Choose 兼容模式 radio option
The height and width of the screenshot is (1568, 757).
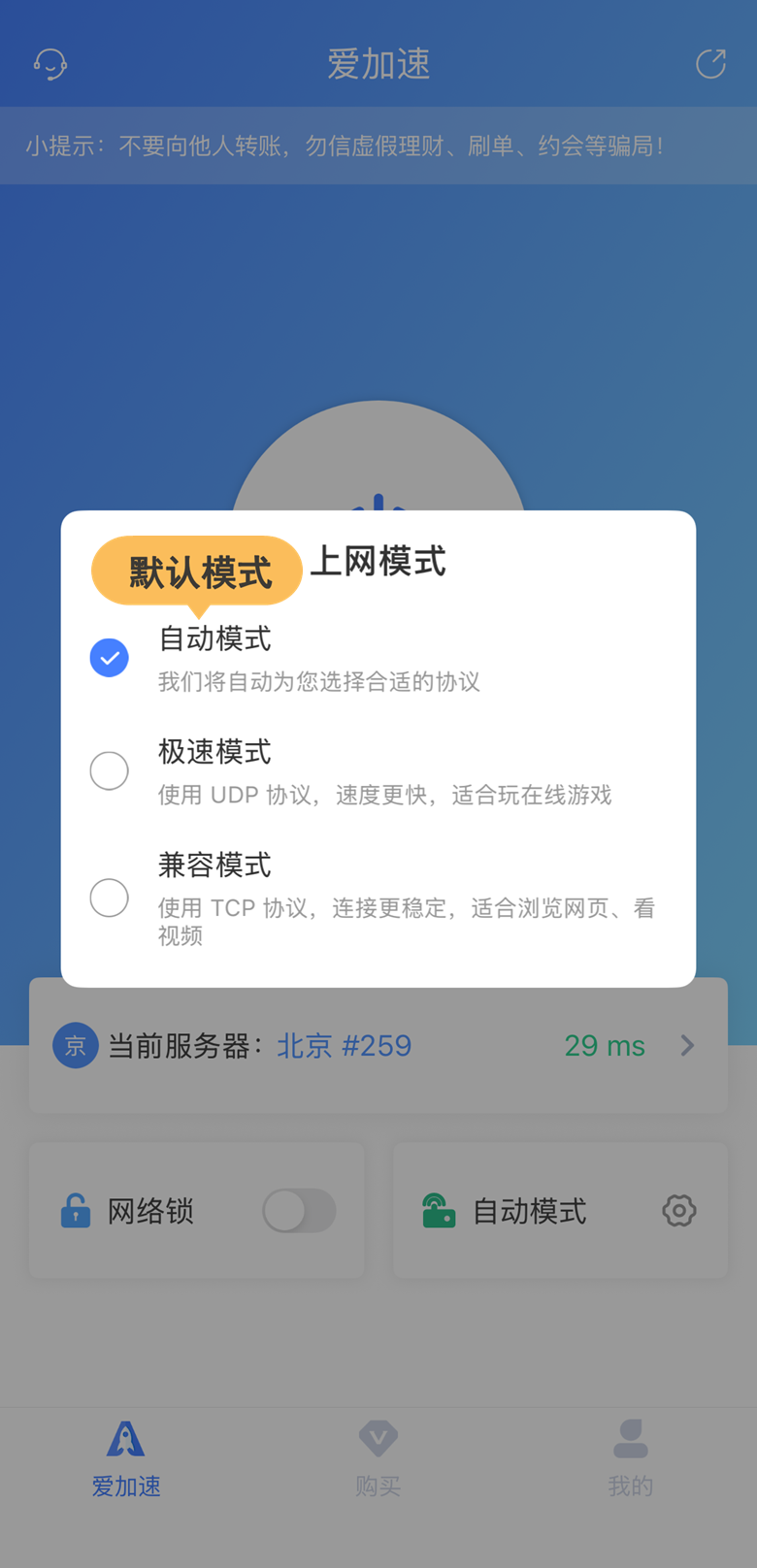110,898
